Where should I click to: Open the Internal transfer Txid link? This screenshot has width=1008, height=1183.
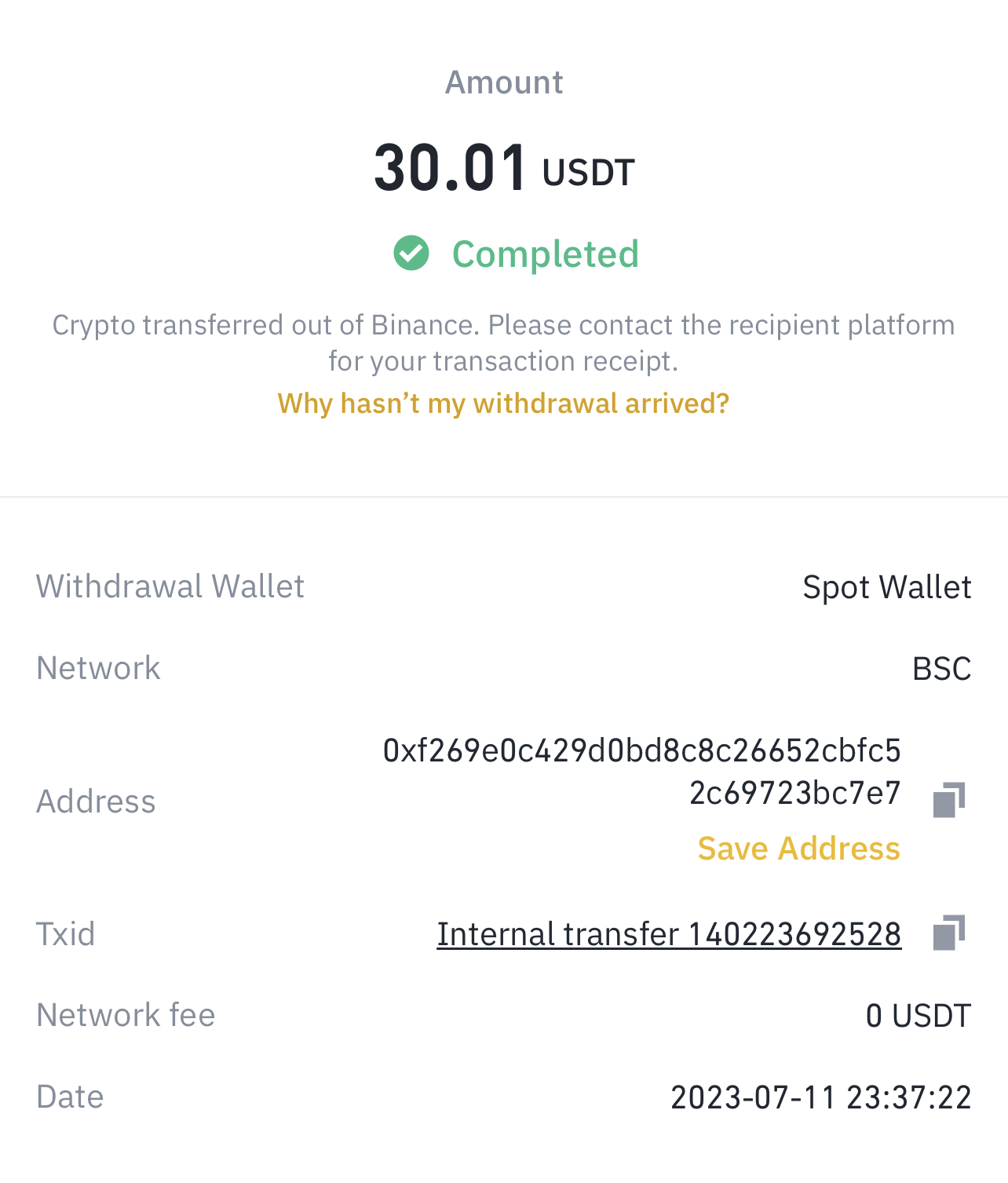pyautogui.click(x=669, y=934)
